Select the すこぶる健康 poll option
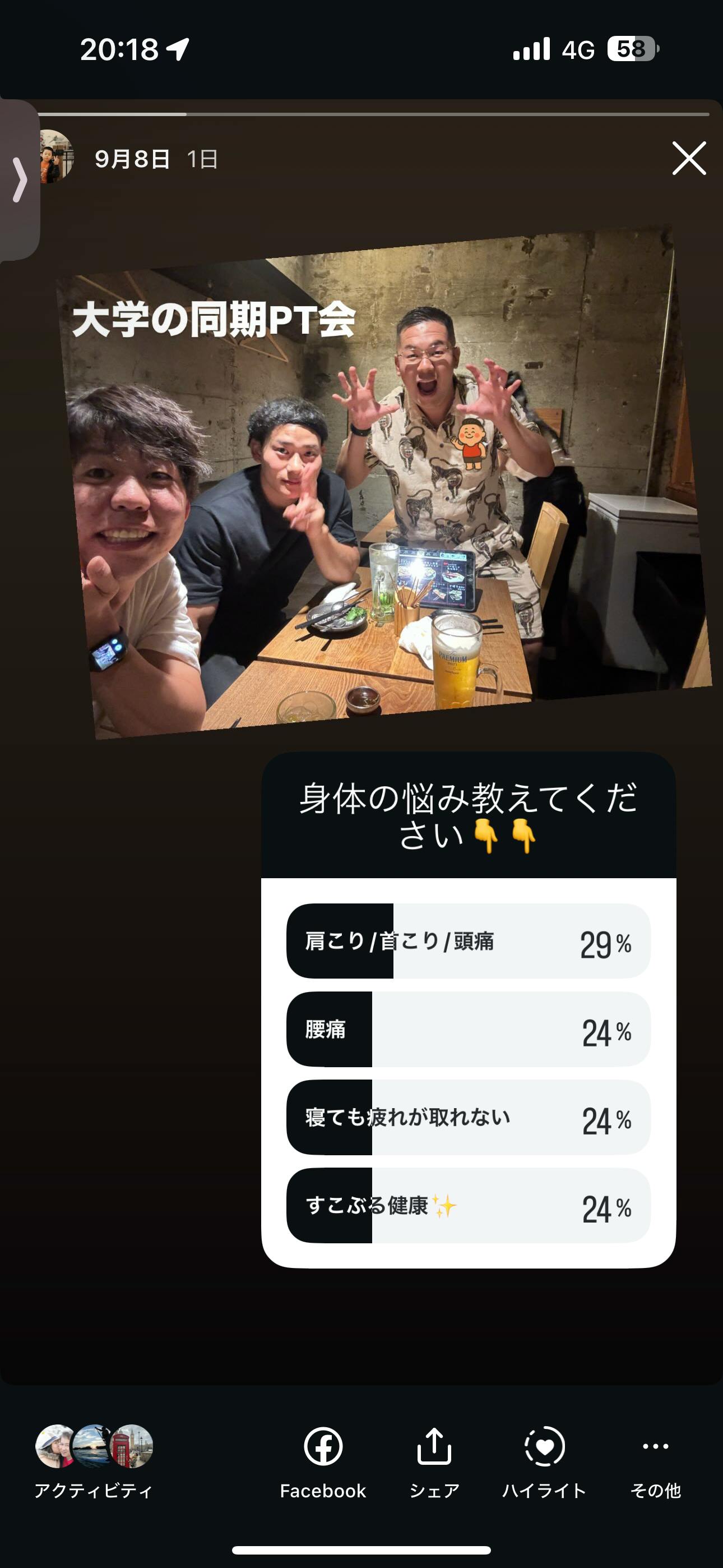The image size is (723, 1568). pyautogui.click(x=468, y=1206)
